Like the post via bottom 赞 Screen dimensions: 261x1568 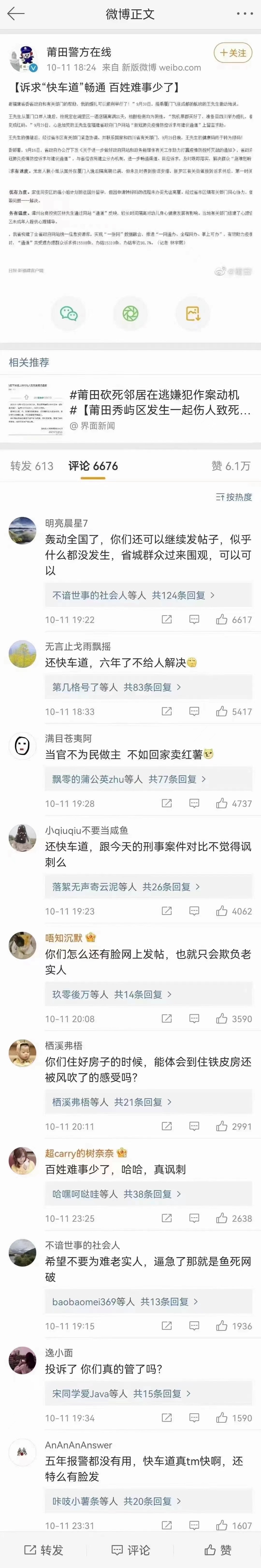(218, 1550)
